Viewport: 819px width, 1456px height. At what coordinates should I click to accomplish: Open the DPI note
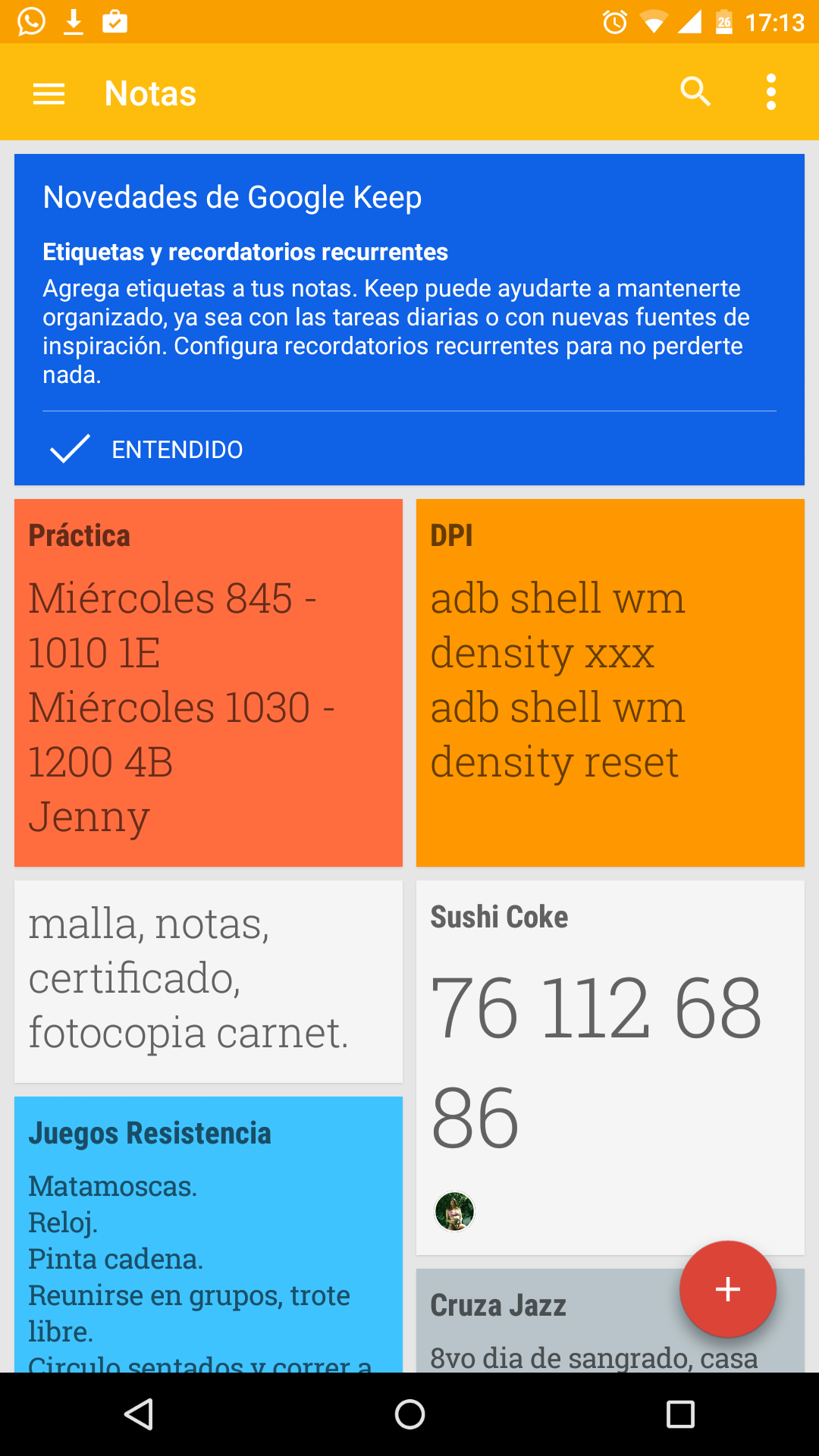click(610, 682)
